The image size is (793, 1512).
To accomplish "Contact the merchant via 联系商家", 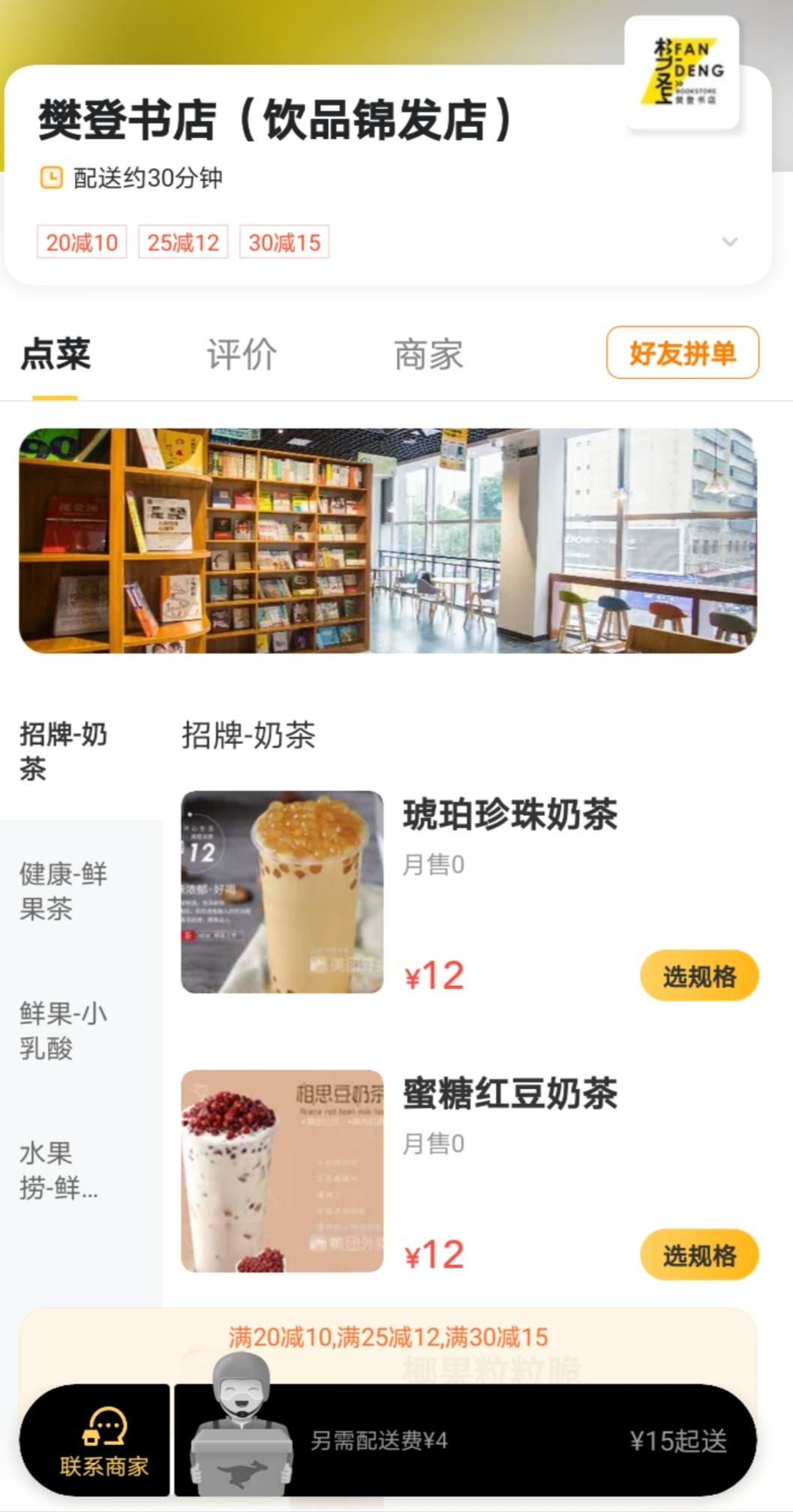I will [x=104, y=1441].
